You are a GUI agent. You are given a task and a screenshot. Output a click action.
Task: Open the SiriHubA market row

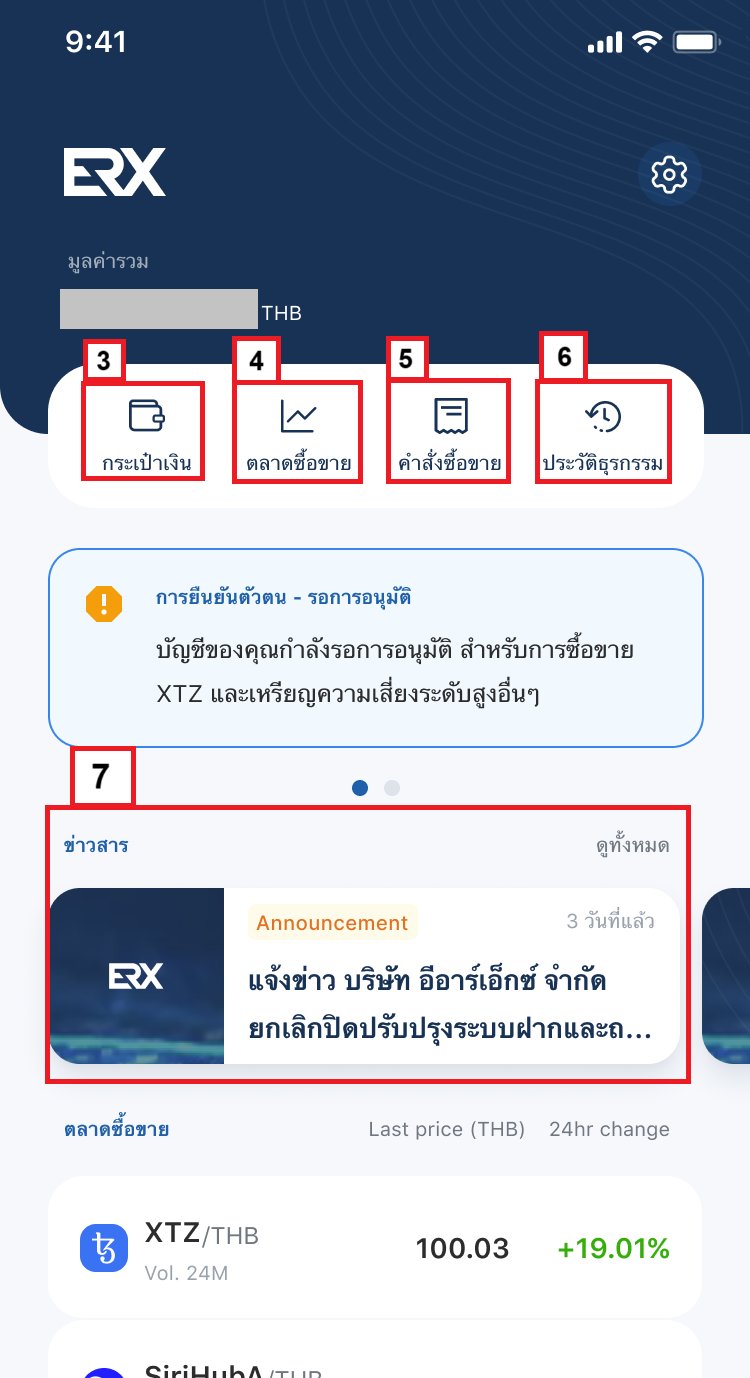[x=375, y=1360]
